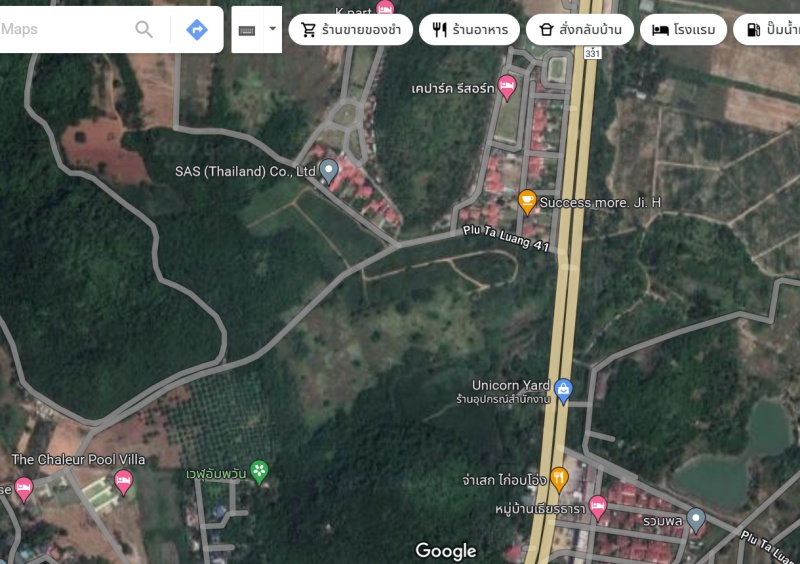Image resolution: width=800 pixels, height=564 pixels.
Task: Open the เคปาร์ค รีสอร์ท hotel pin
Action: [507, 86]
